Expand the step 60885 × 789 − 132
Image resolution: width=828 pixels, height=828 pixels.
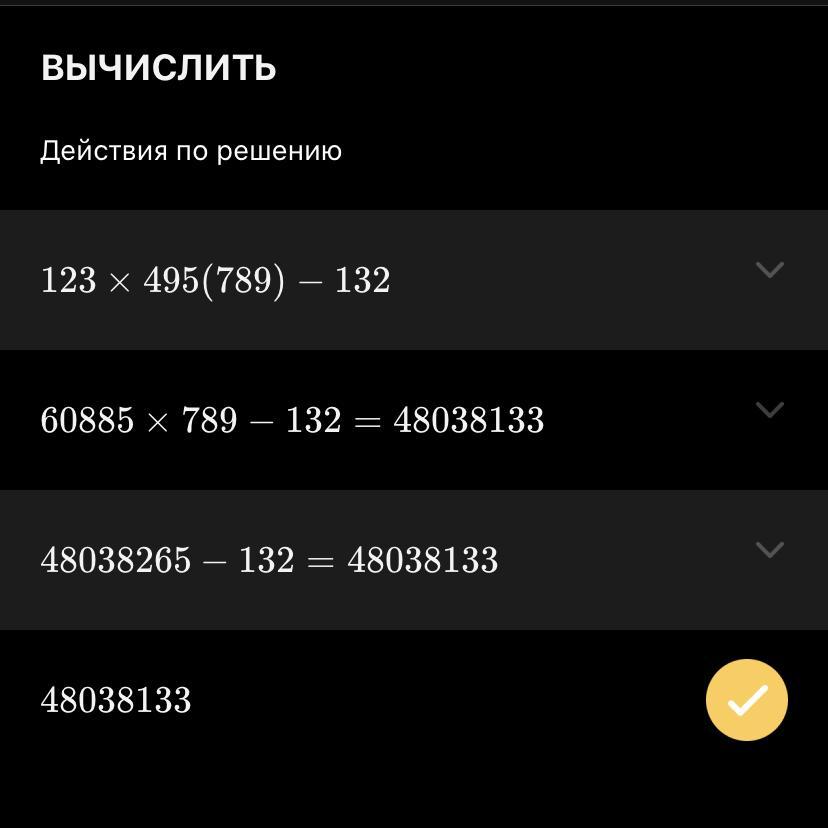pos(769,410)
